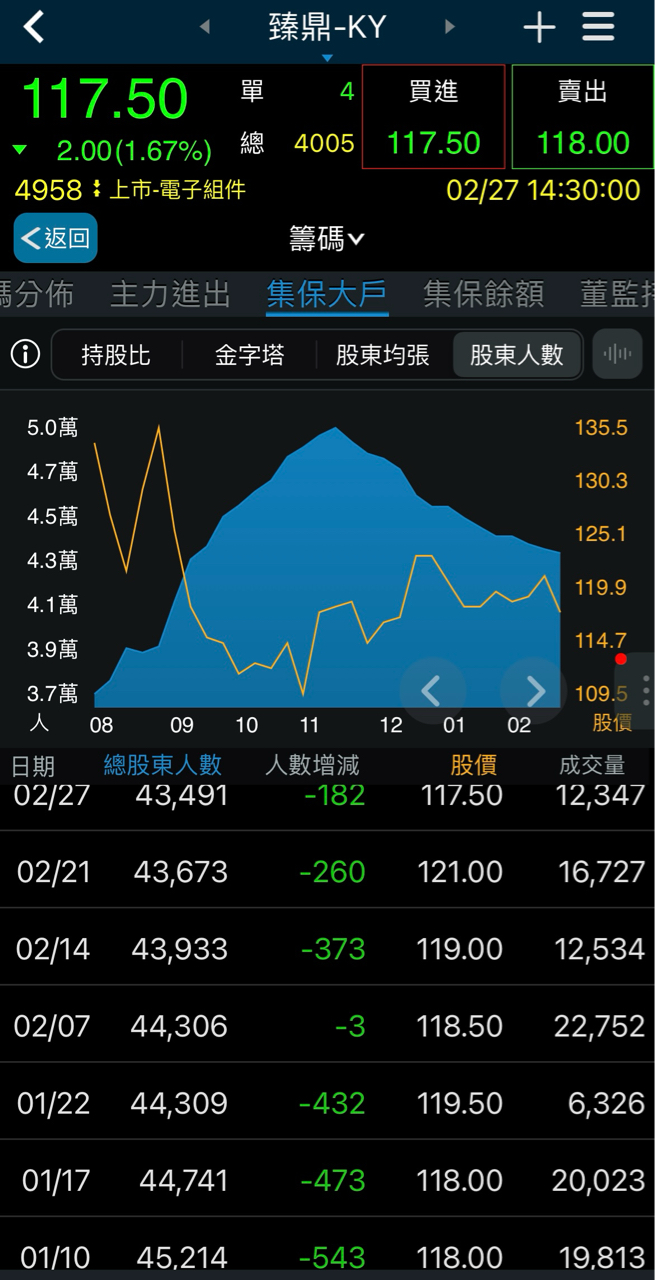
Task: Tap the waveform icon next to 股東人數
Action: (617, 354)
